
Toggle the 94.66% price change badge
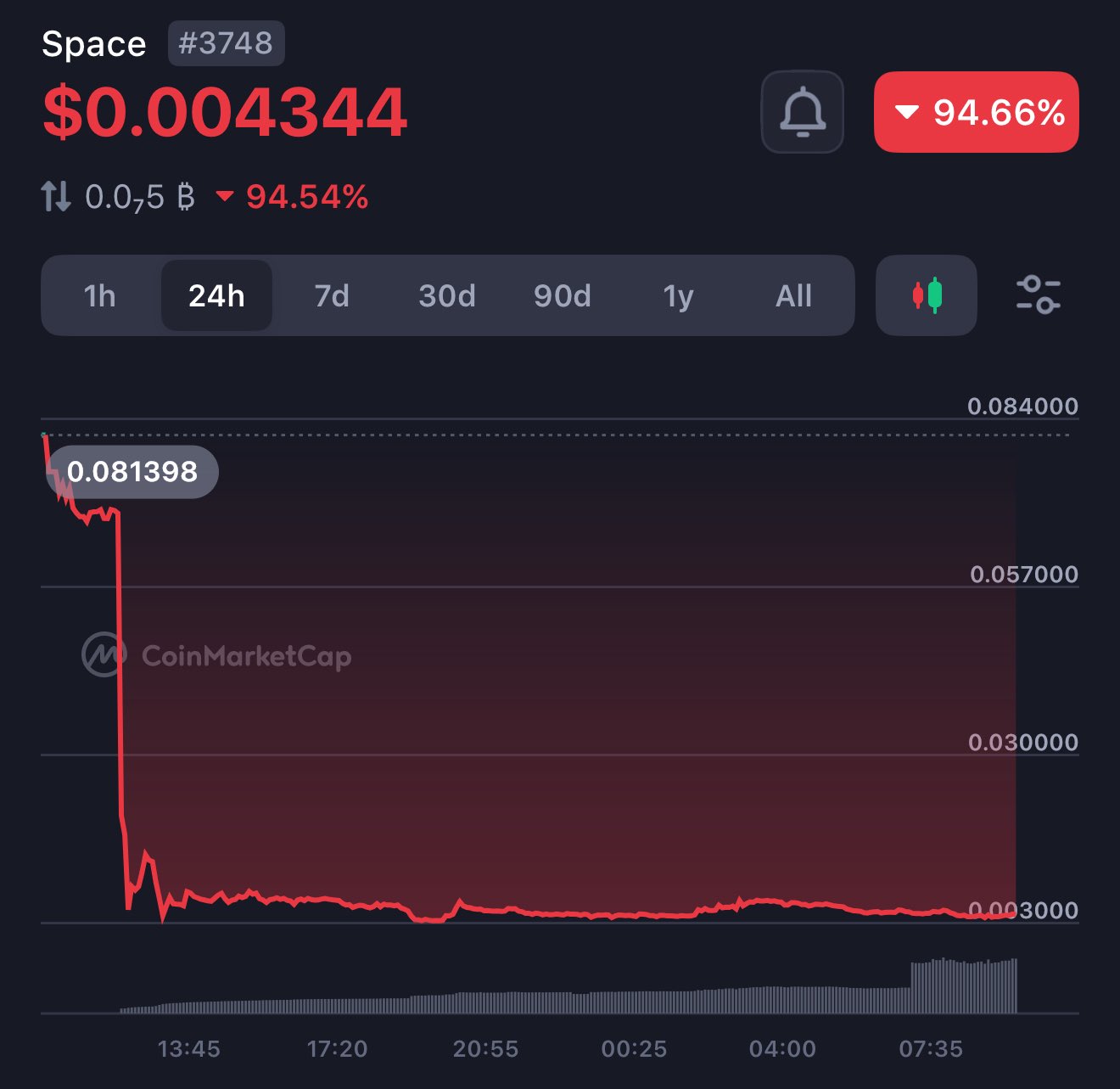click(977, 112)
